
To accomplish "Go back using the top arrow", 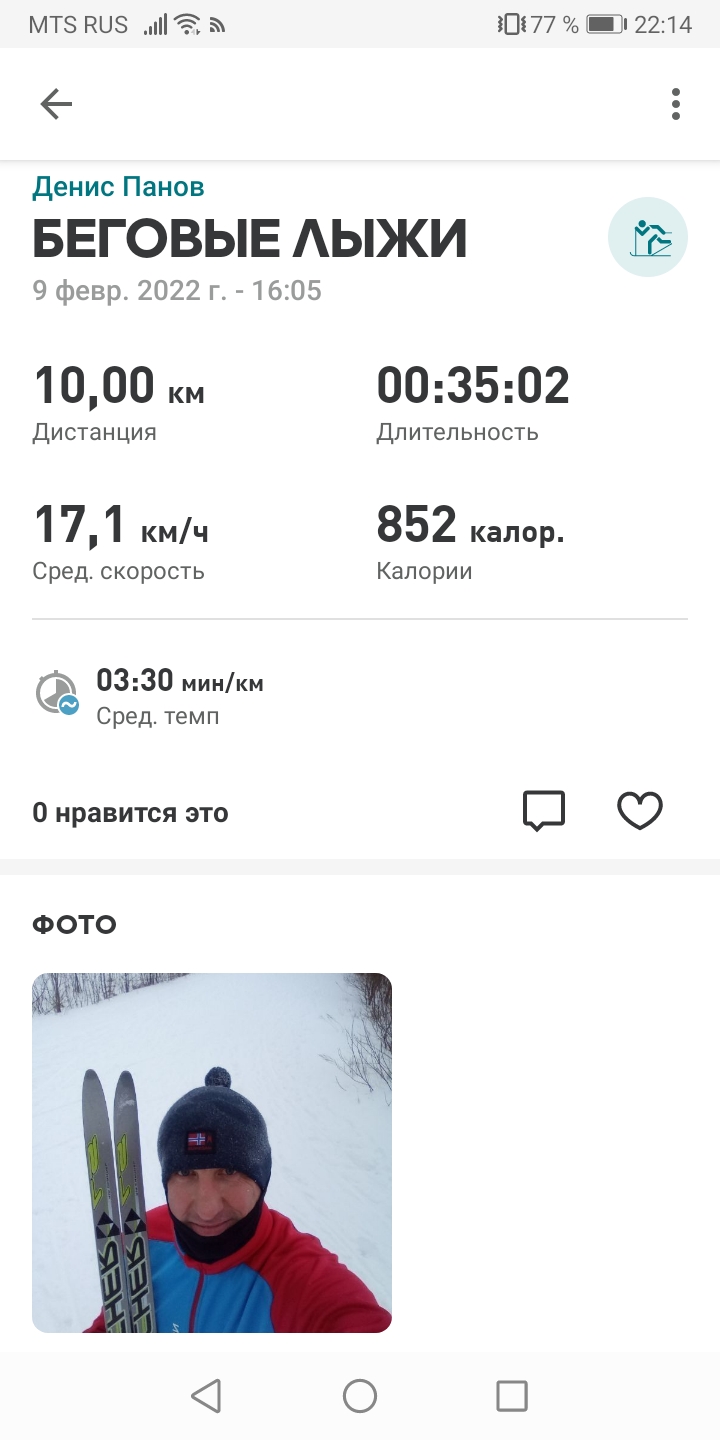I will click(56, 104).
